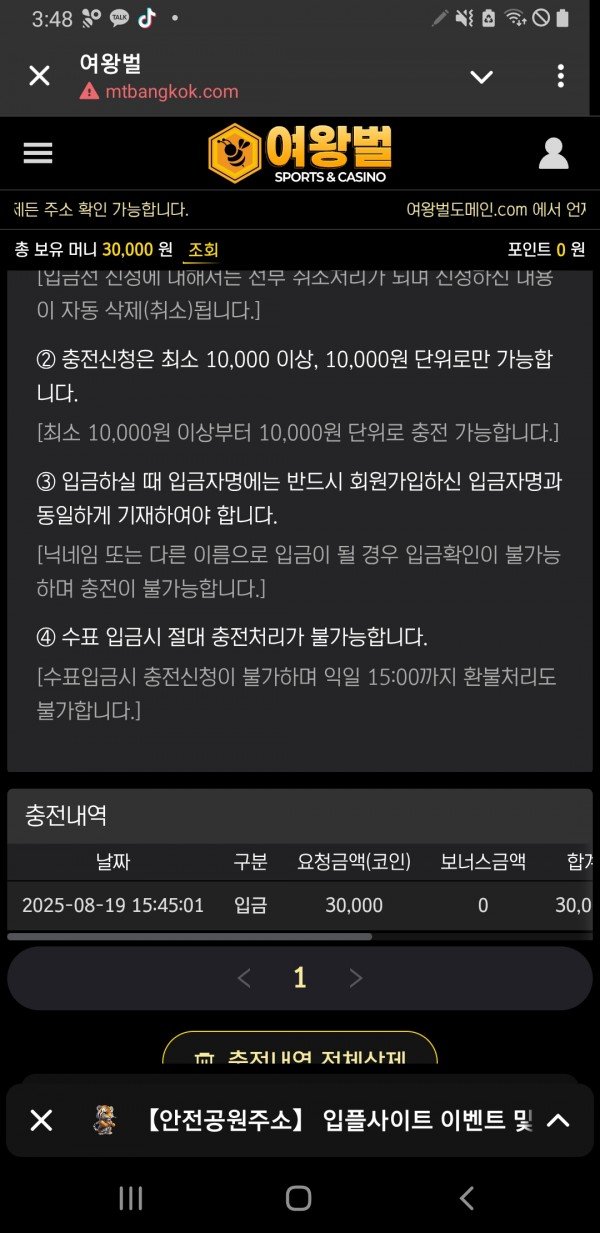This screenshot has width=600, height=1233.
Task: Select page 1 of the charge history
Action: pos(299,978)
